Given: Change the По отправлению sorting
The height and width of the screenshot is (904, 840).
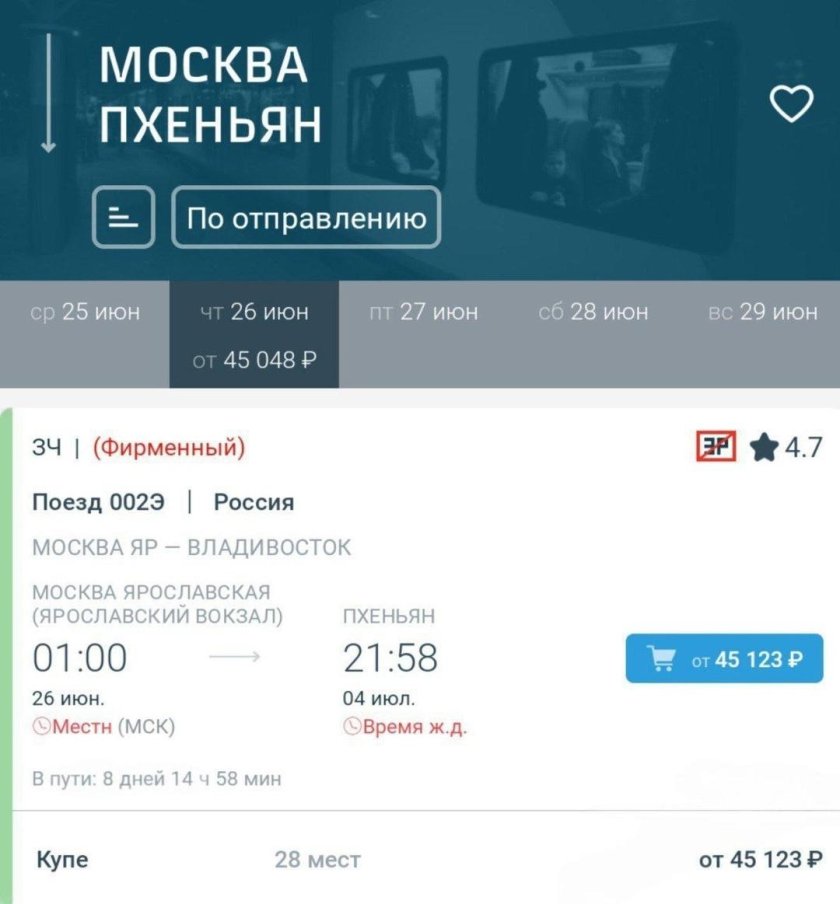Looking at the screenshot, I should [306, 217].
